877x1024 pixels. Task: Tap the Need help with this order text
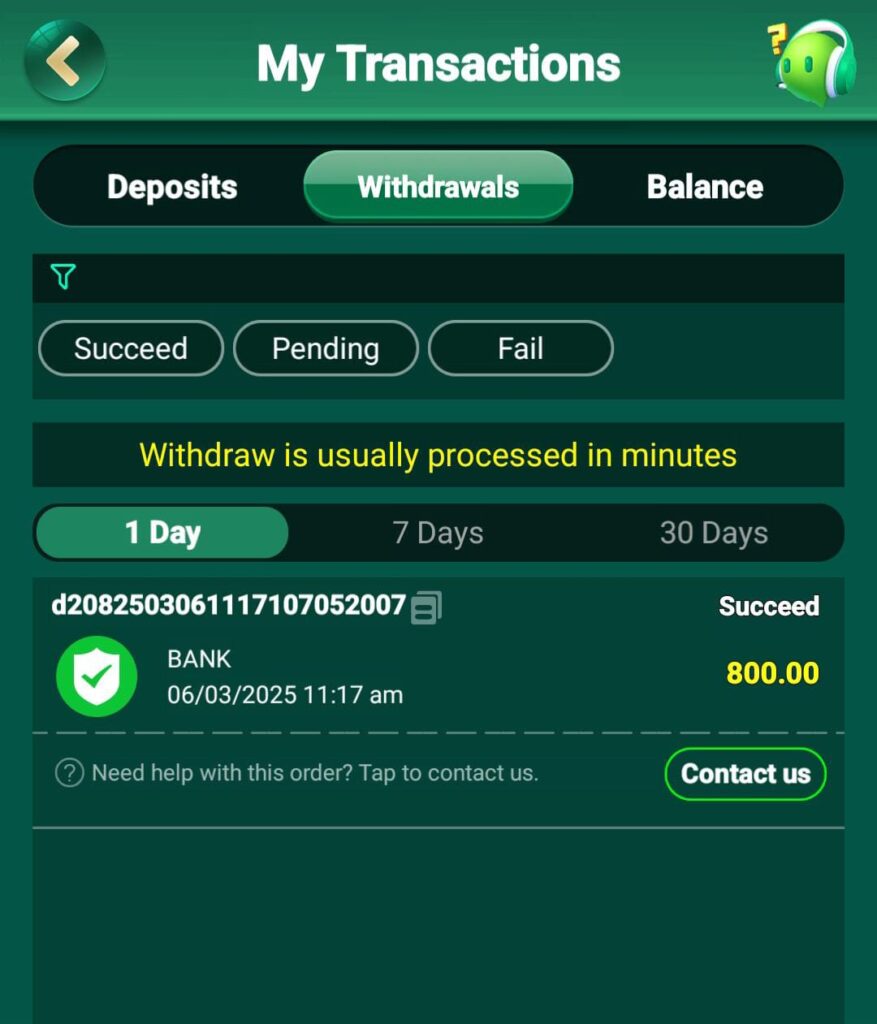(315, 773)
